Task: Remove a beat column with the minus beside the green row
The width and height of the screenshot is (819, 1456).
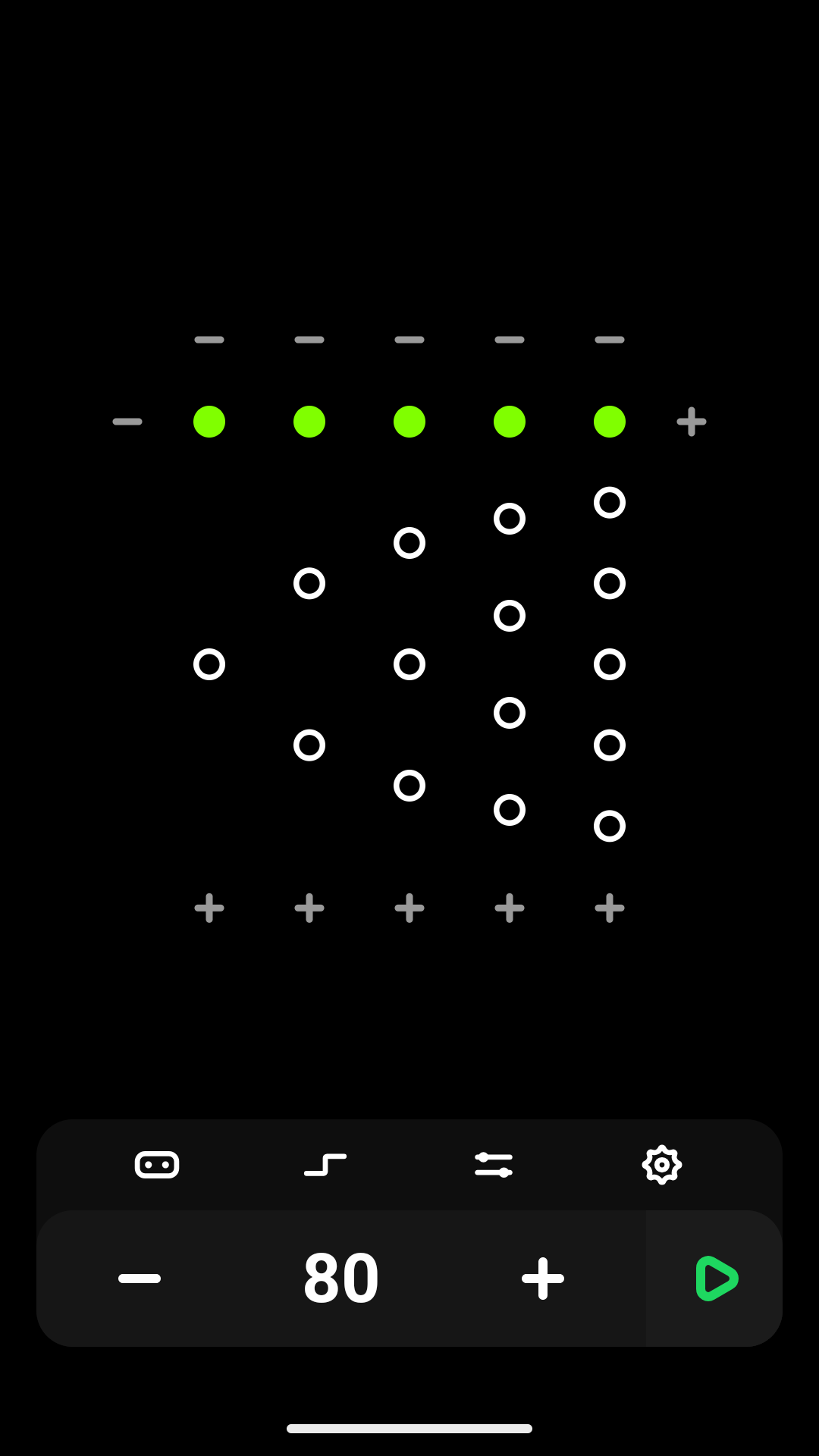Action: [127, 422]
